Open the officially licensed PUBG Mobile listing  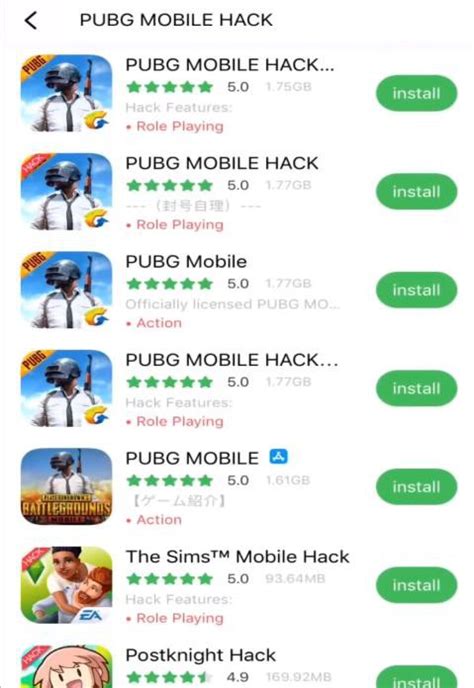click(237, 290)
